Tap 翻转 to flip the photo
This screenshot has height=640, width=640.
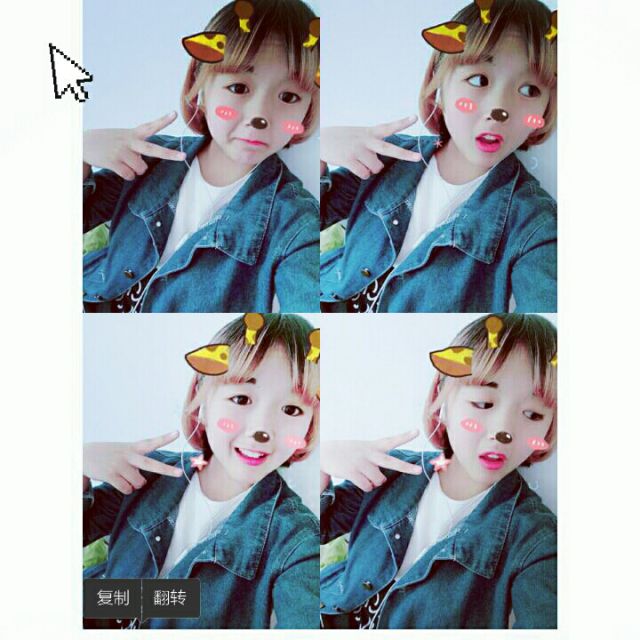pos(170,599)
